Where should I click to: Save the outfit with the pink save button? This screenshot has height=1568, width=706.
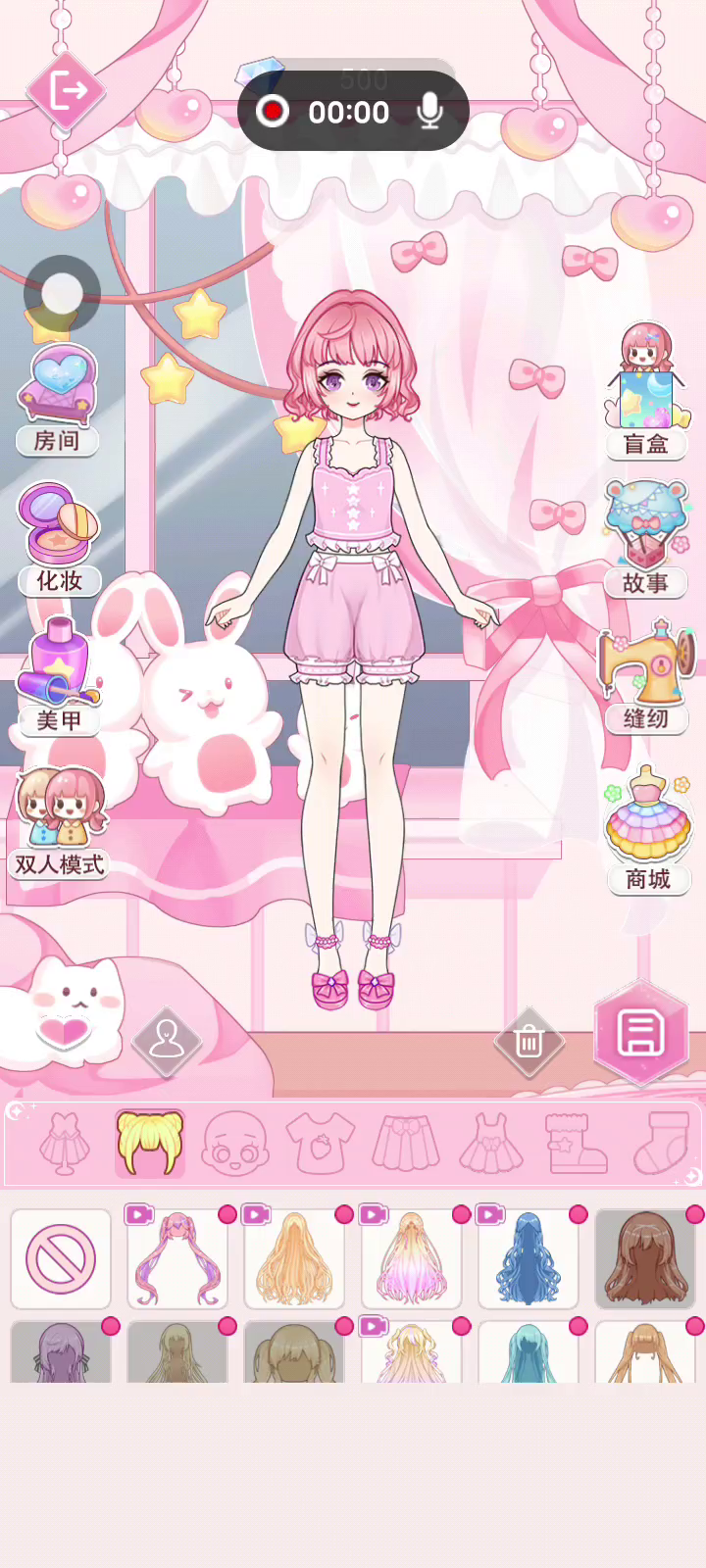tap(639, 1033)
